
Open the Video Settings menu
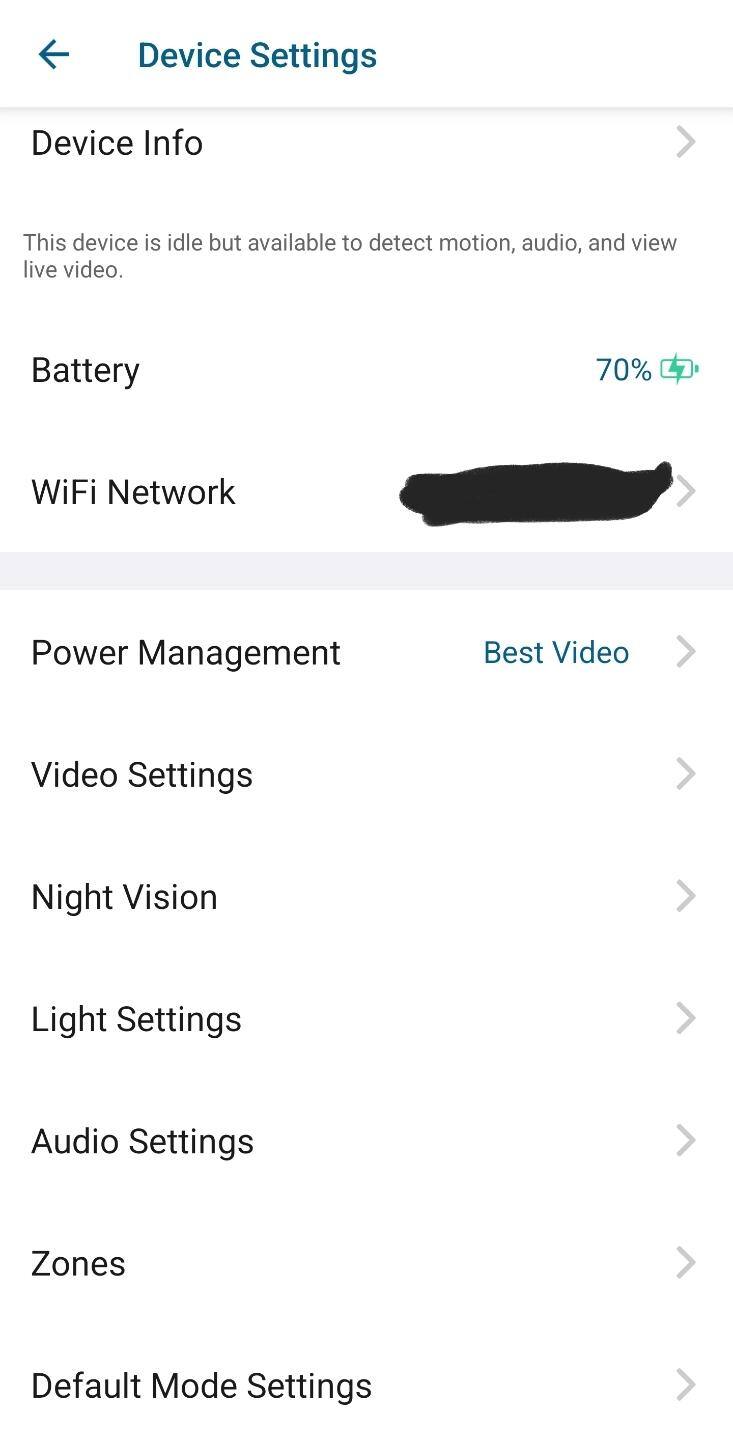point(141,773)
